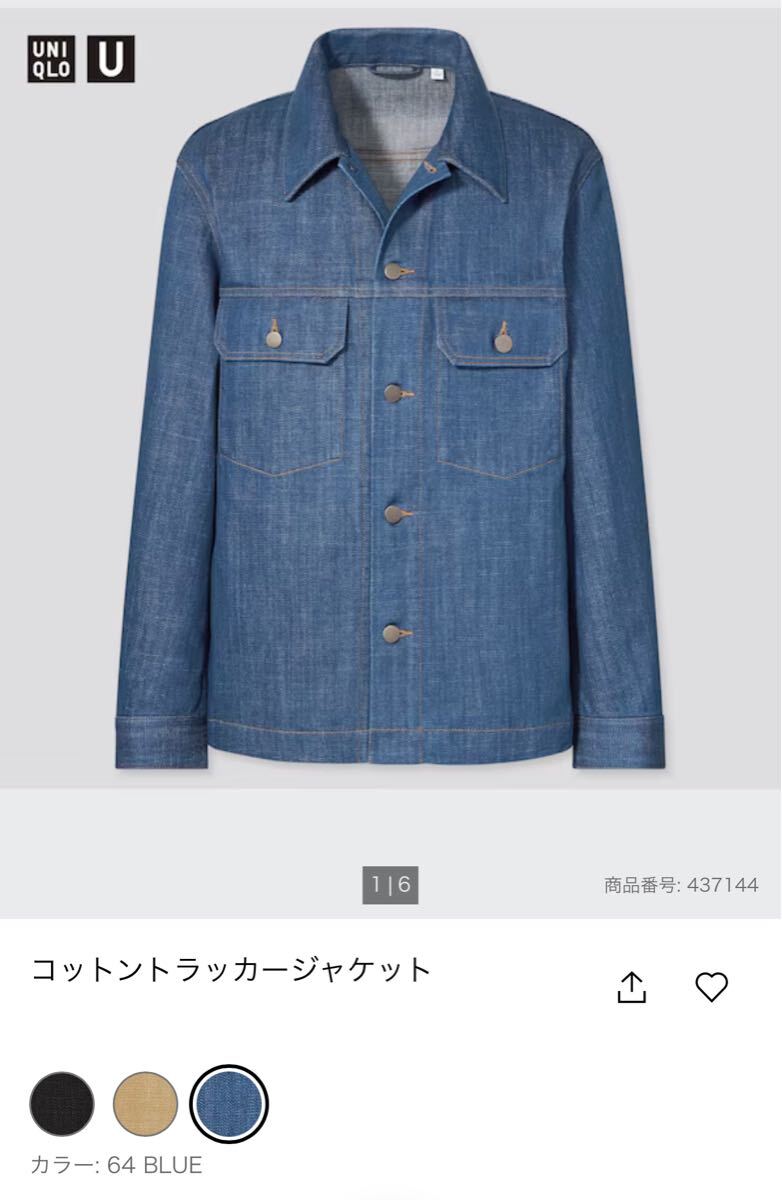Screen dimensions: 782x1200
Task: Click the topmost front button on the jacket
Action: tap(390, 269)
